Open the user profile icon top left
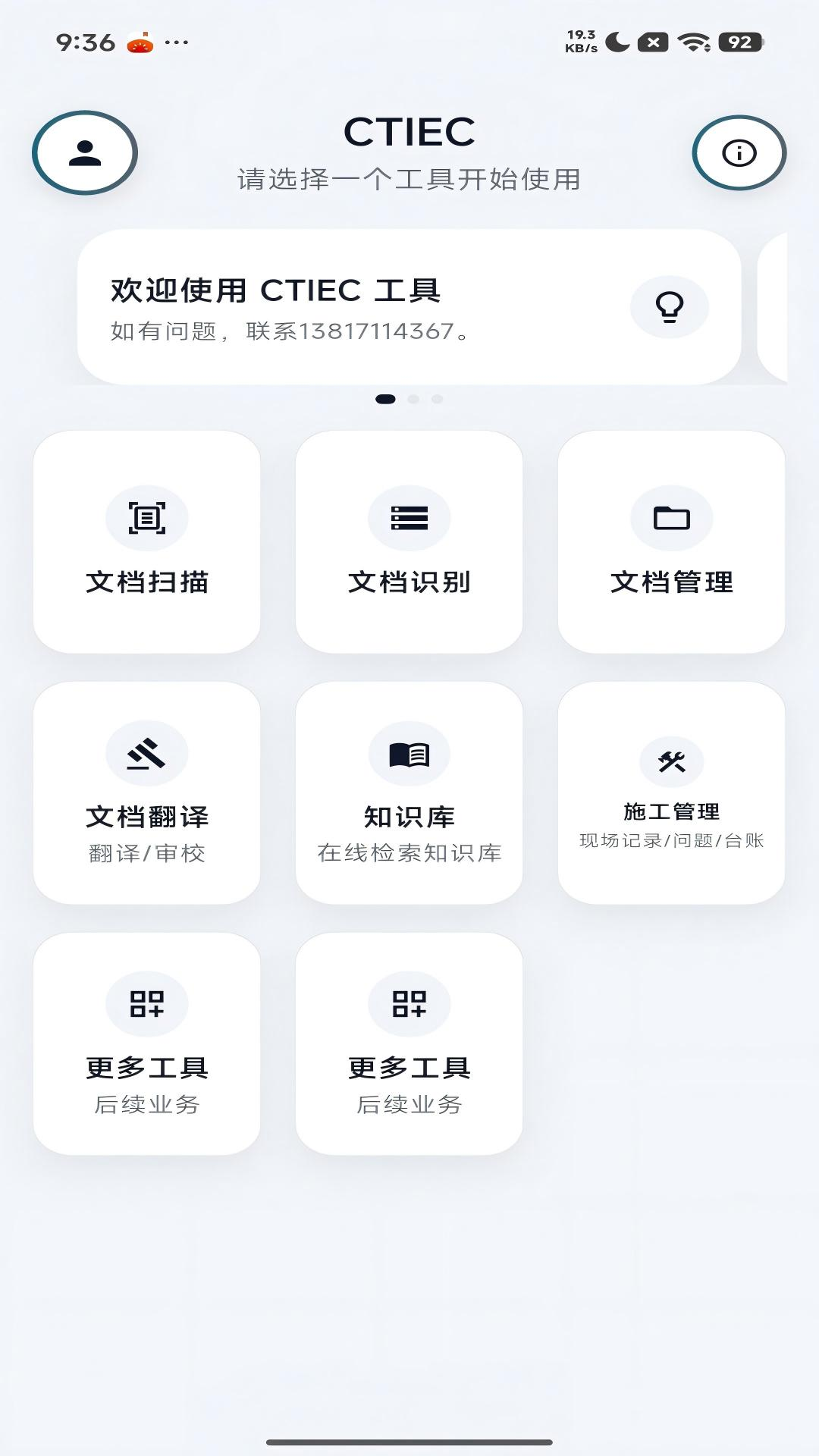This screenshot has width=819, height=1456. click(83, 152)
